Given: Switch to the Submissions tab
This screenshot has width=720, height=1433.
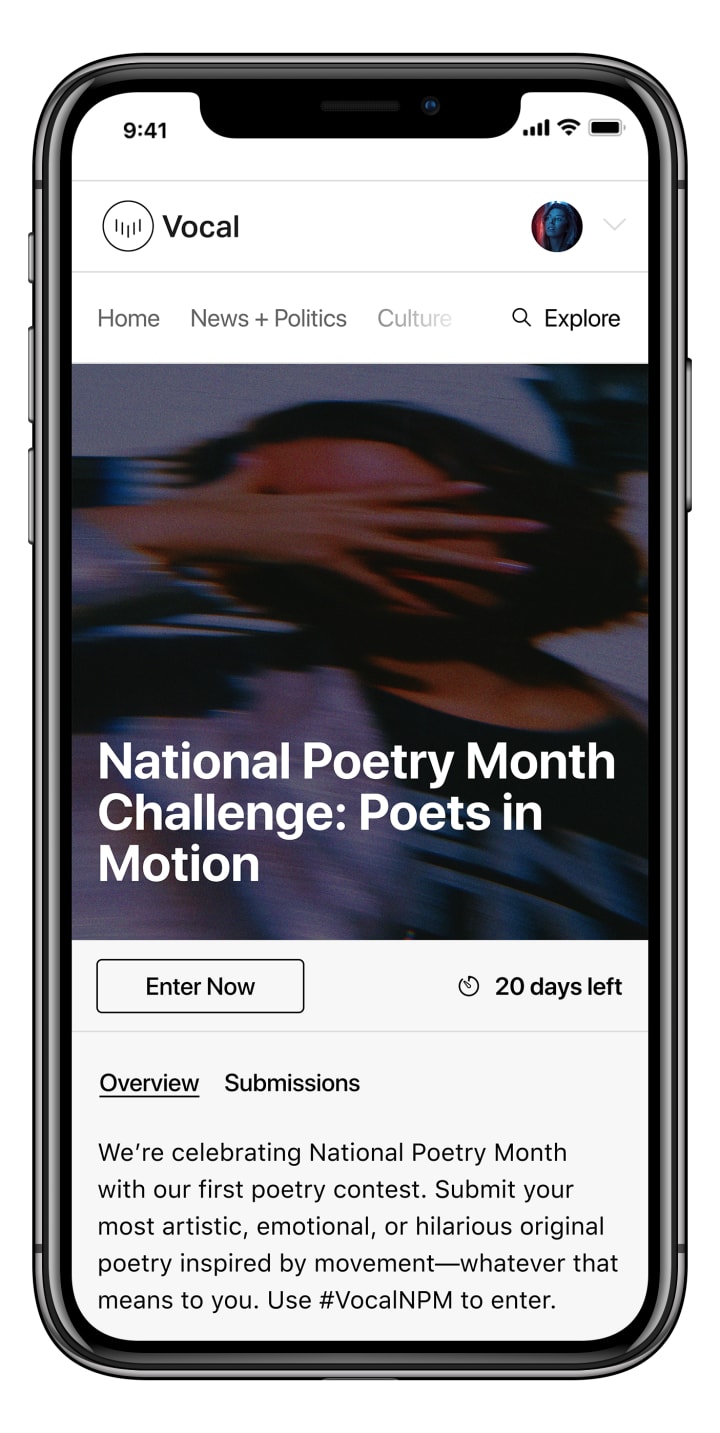Looking at the screenshot, I should (x=292, y=1083).
